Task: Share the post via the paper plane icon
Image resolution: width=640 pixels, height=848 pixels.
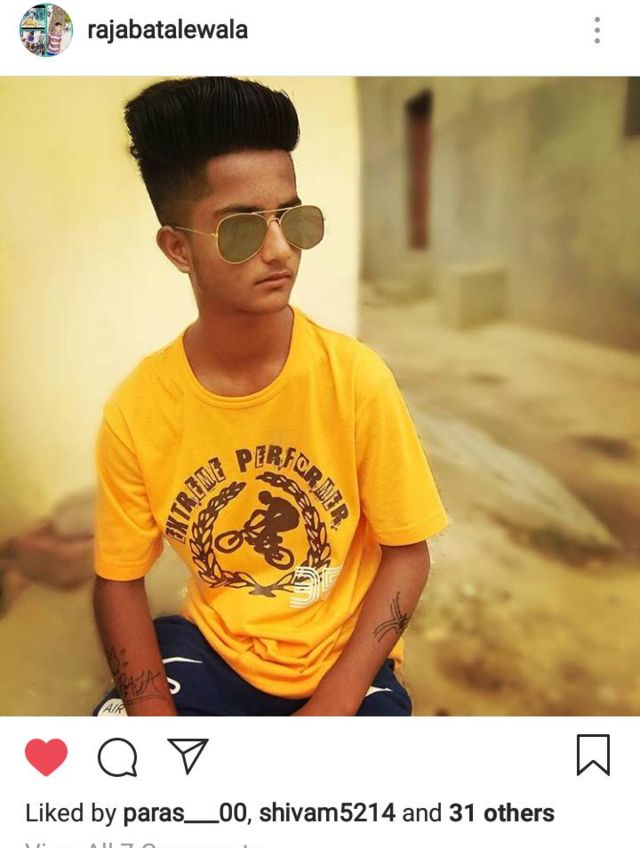Action: click(x=188, y=755)
